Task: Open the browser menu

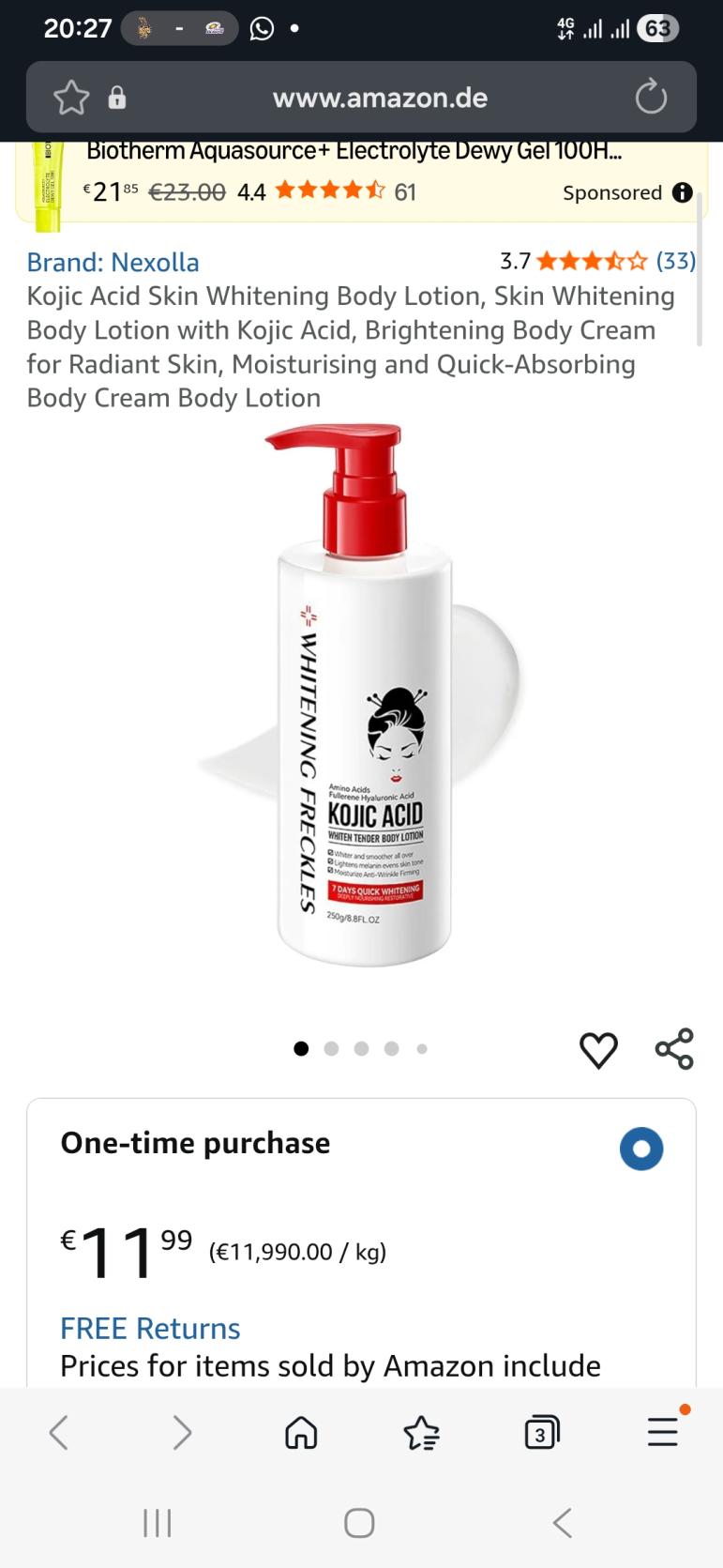Action: 662,1432
